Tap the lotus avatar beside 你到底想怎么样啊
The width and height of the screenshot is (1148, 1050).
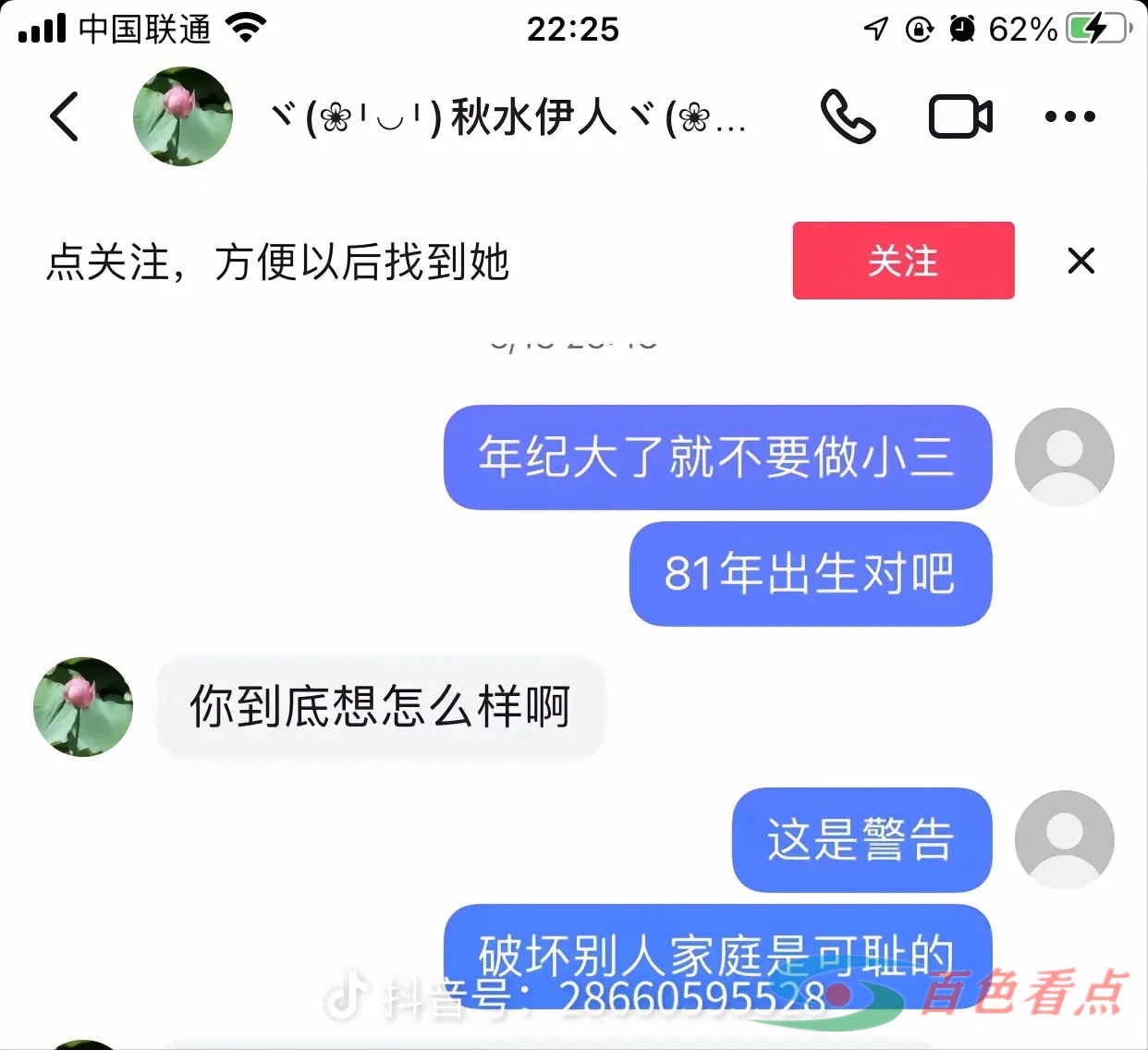[83, 707]
